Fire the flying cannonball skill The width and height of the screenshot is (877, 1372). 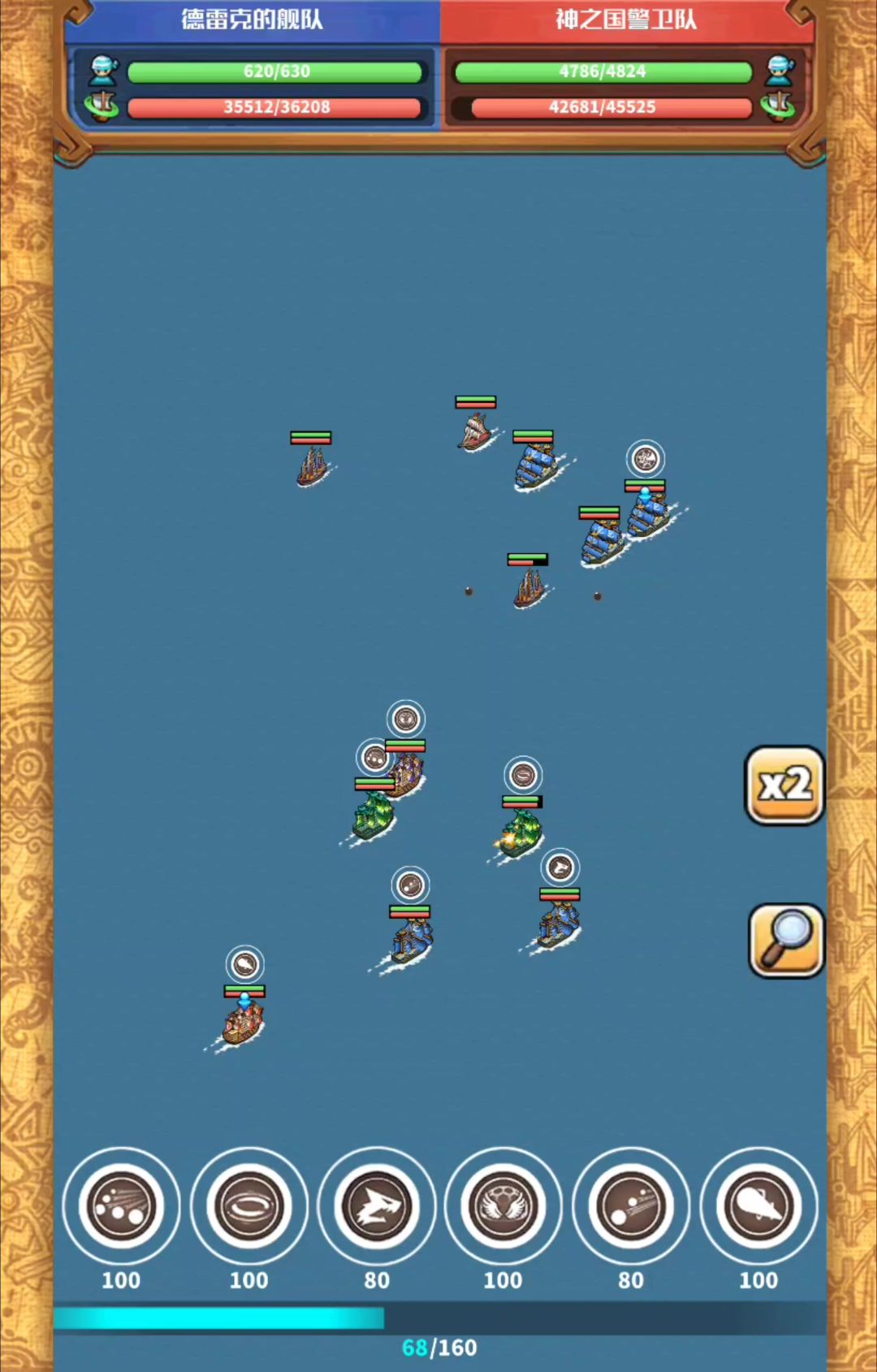[631, 1206]
